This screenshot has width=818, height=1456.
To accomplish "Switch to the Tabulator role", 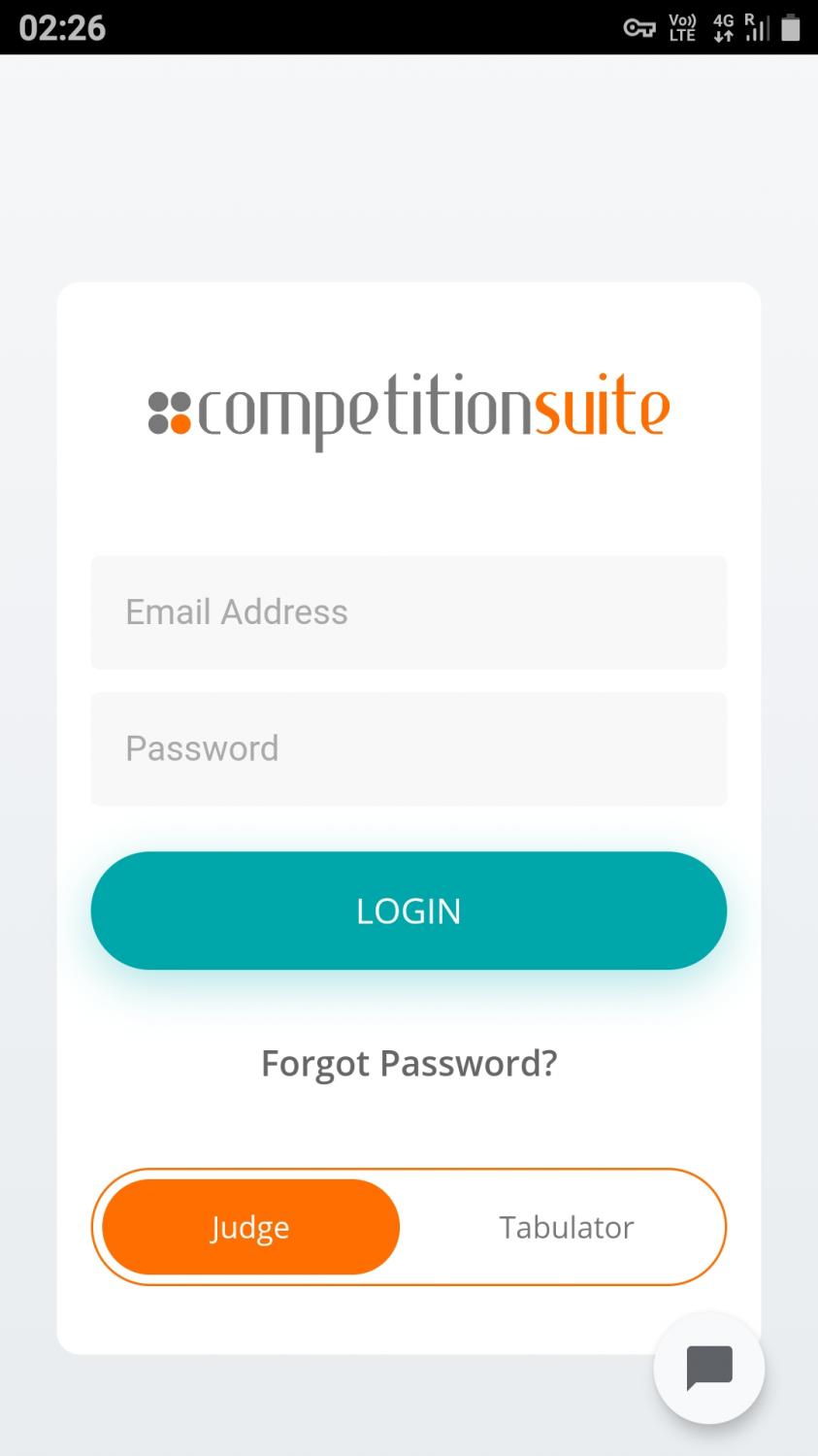I will click(567, 1227).
